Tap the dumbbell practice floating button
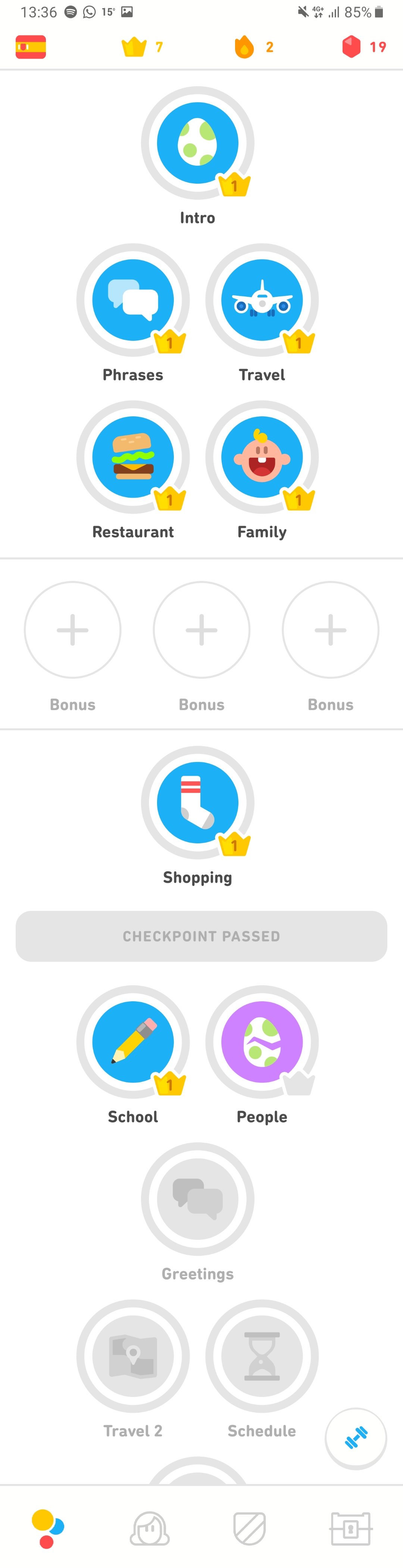The image size is (403, 1568). (356, 1438)
